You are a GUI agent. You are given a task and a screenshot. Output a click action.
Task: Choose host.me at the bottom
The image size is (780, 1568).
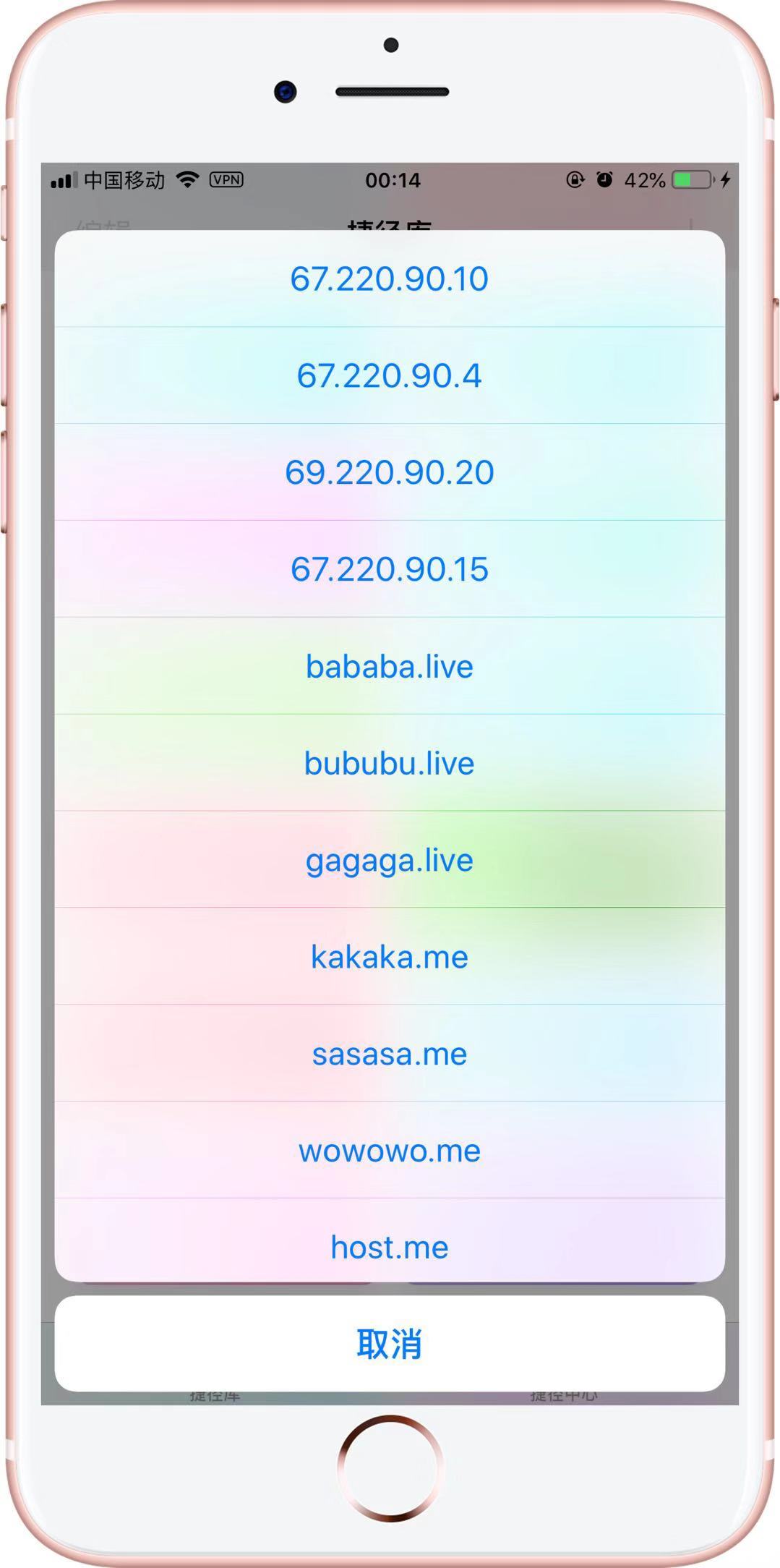click(390, 1241)
